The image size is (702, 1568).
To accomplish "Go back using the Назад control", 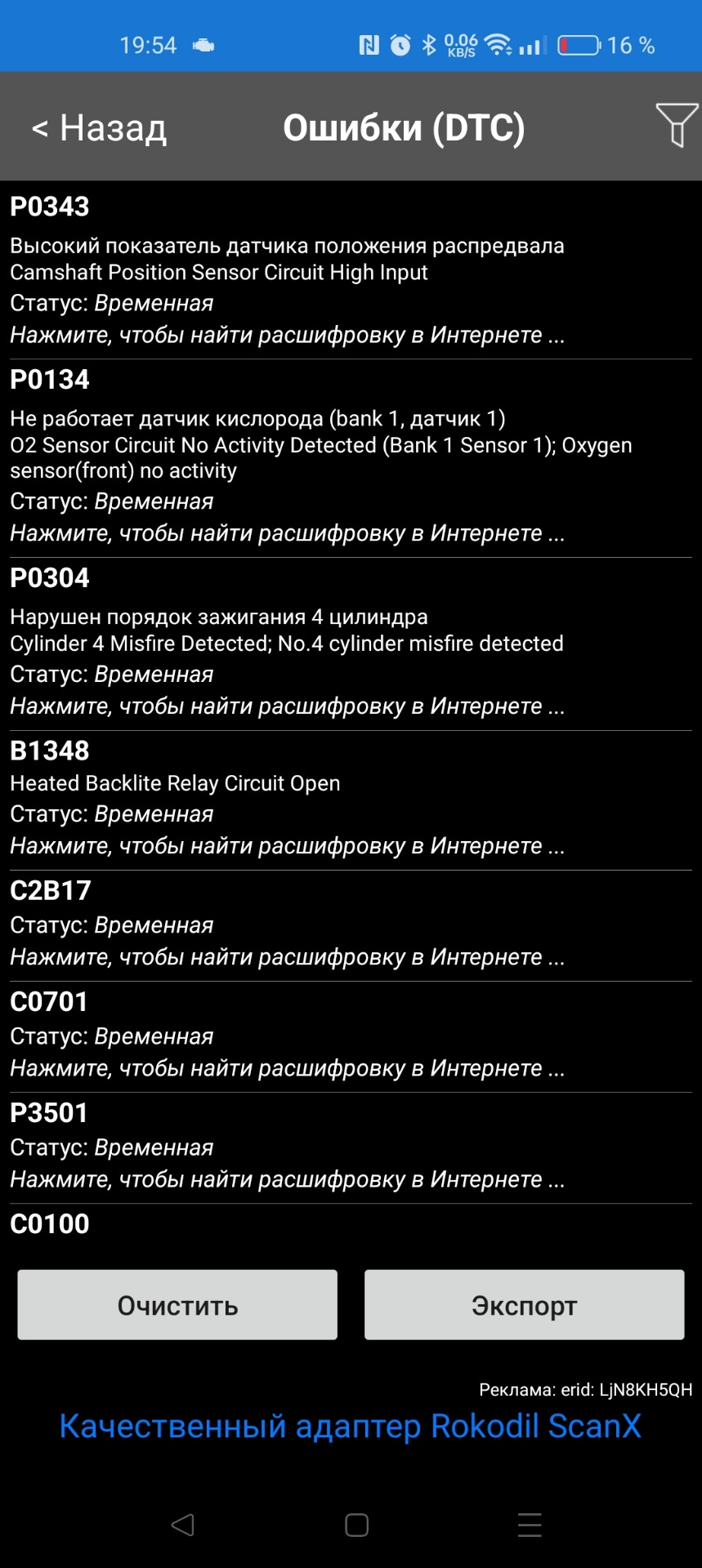I will pyautogui.click(x=98, y=127).
